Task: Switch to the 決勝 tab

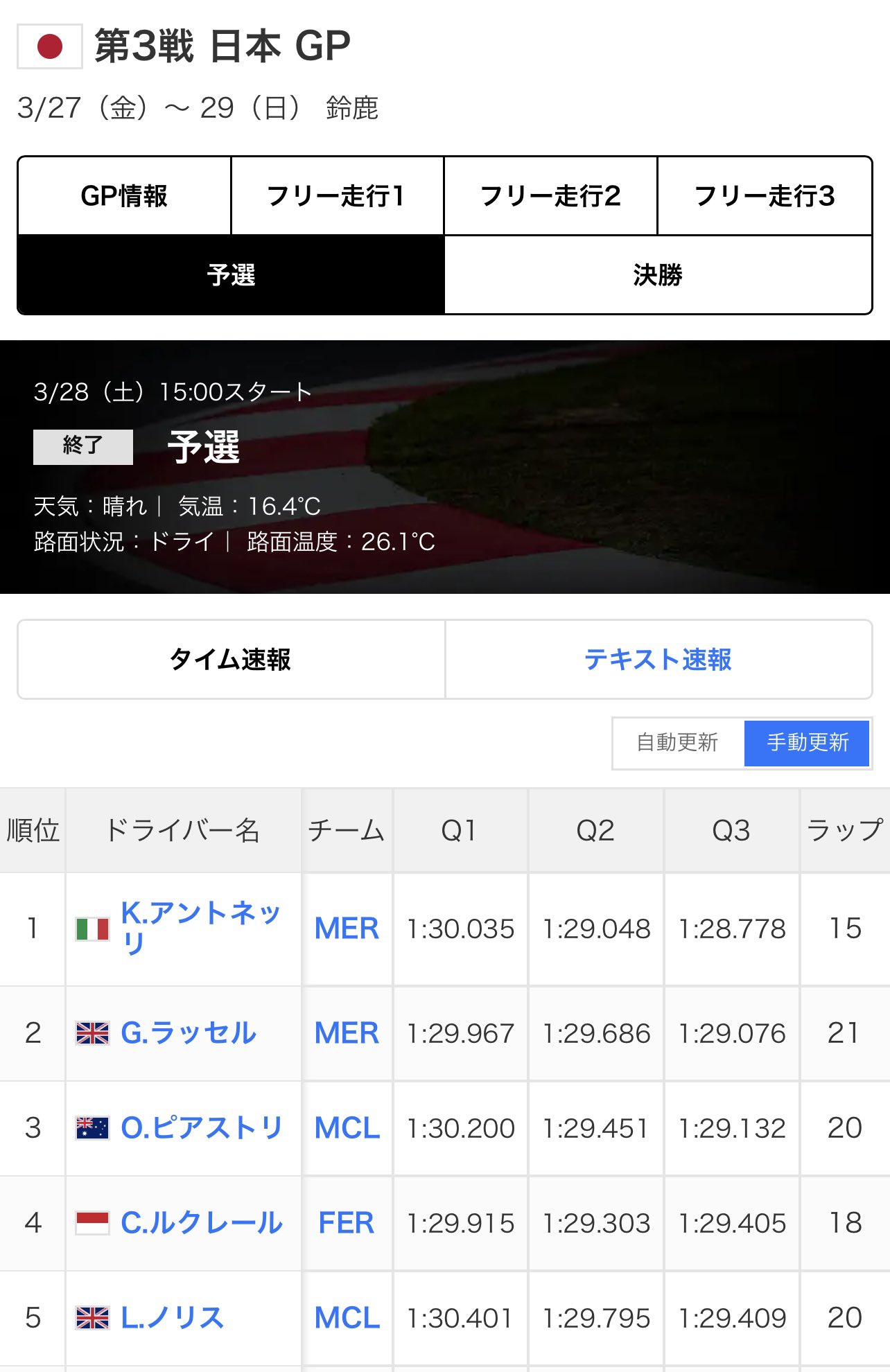Action: pos(658,275)
